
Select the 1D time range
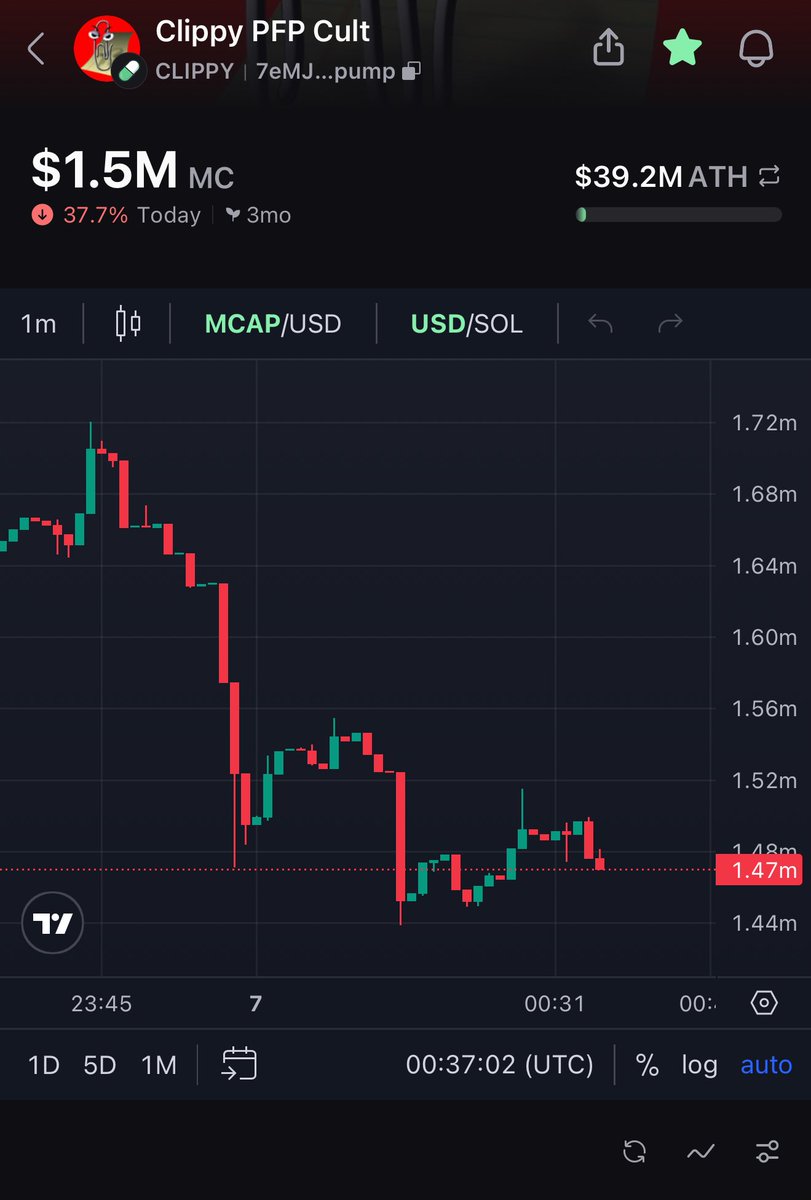click(44, 1065)
